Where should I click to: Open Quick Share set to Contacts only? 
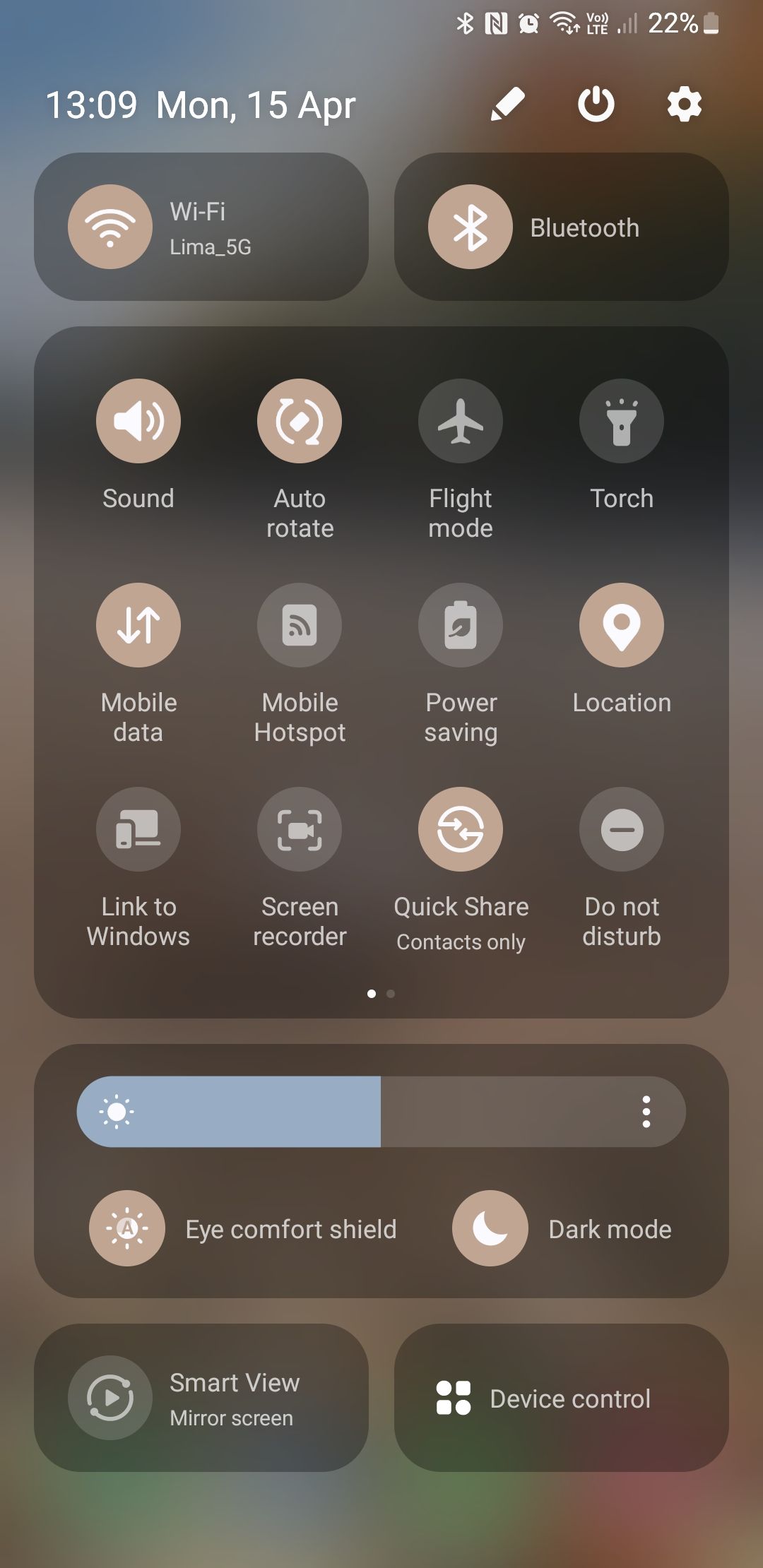point(461,830)
